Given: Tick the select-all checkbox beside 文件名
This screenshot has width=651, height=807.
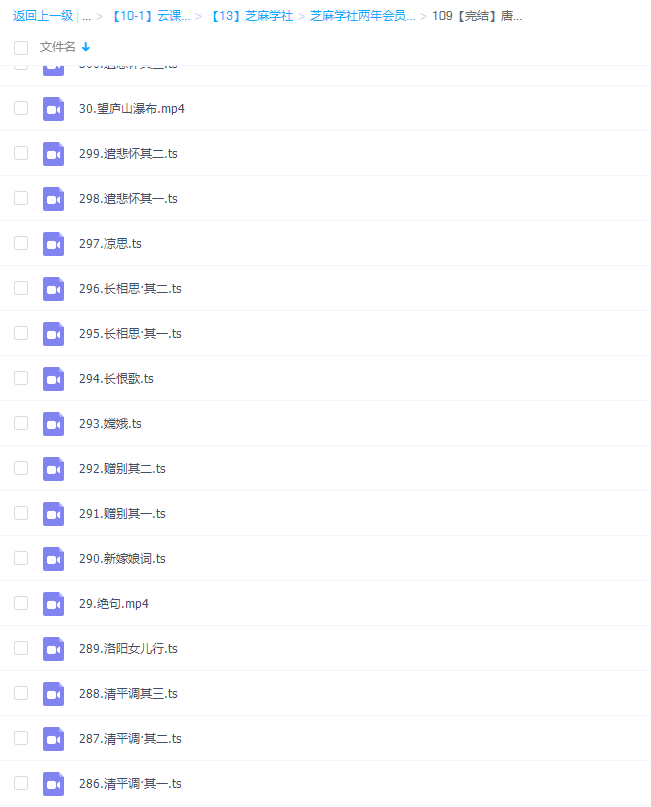Looking at the screenshot, I should (21, 47).
